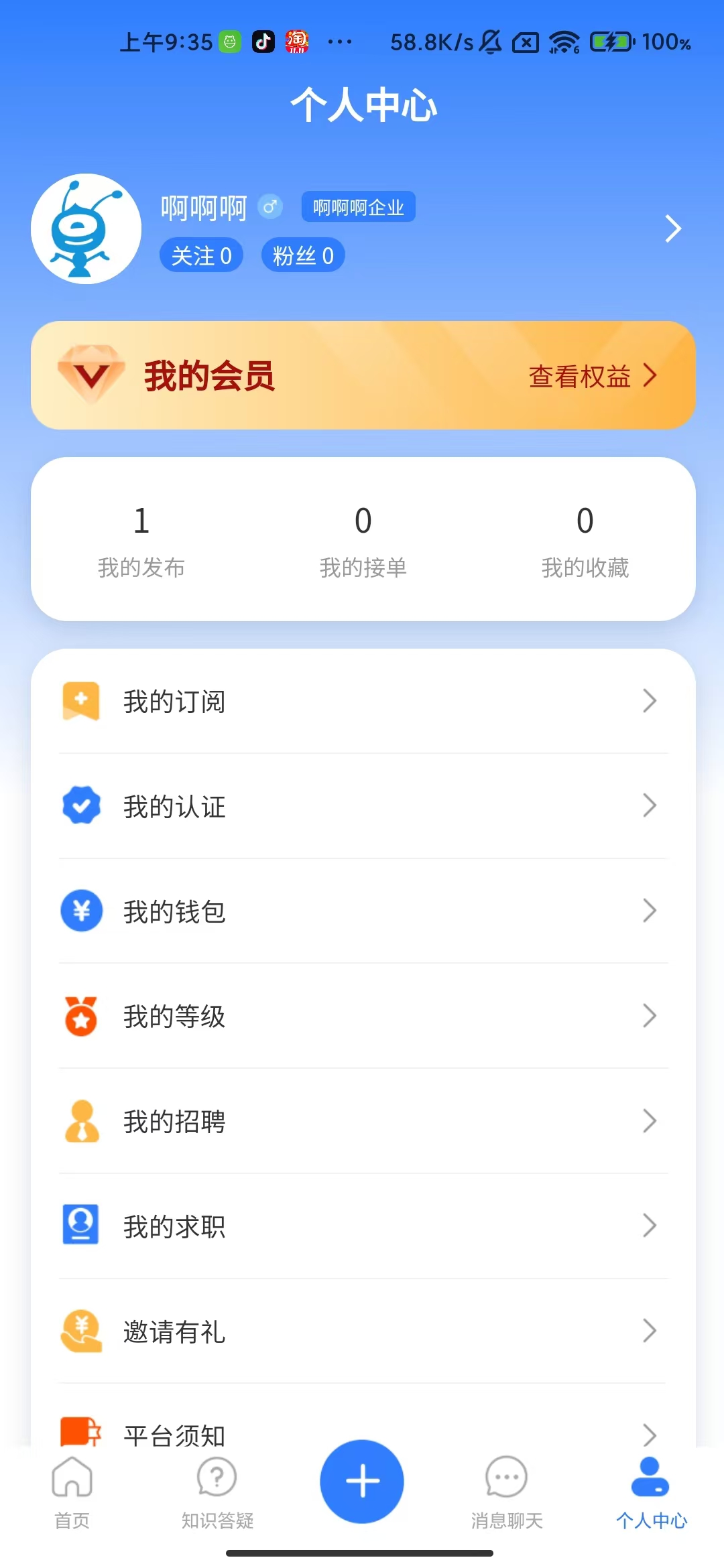
Task: Open 我的收藏 favorites
Action: [585, 539]
